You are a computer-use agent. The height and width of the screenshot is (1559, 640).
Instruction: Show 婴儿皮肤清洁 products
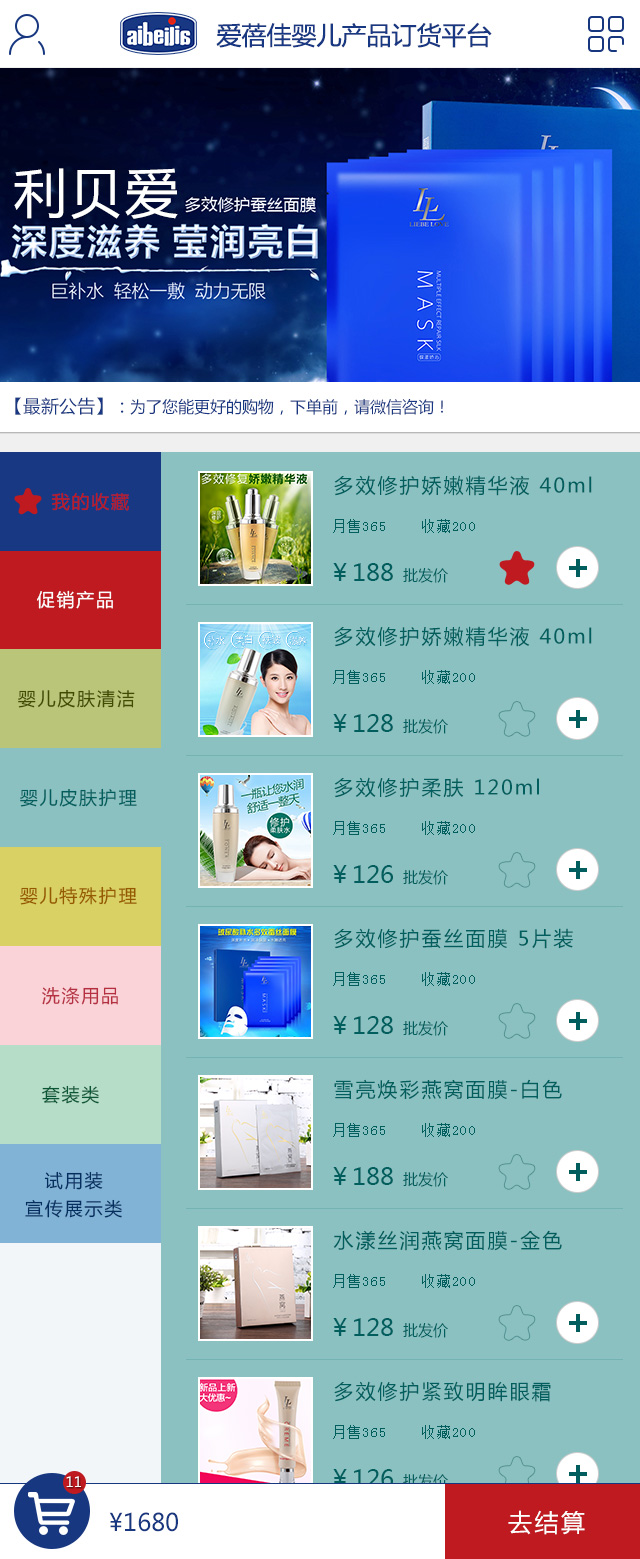click(80, 699)
